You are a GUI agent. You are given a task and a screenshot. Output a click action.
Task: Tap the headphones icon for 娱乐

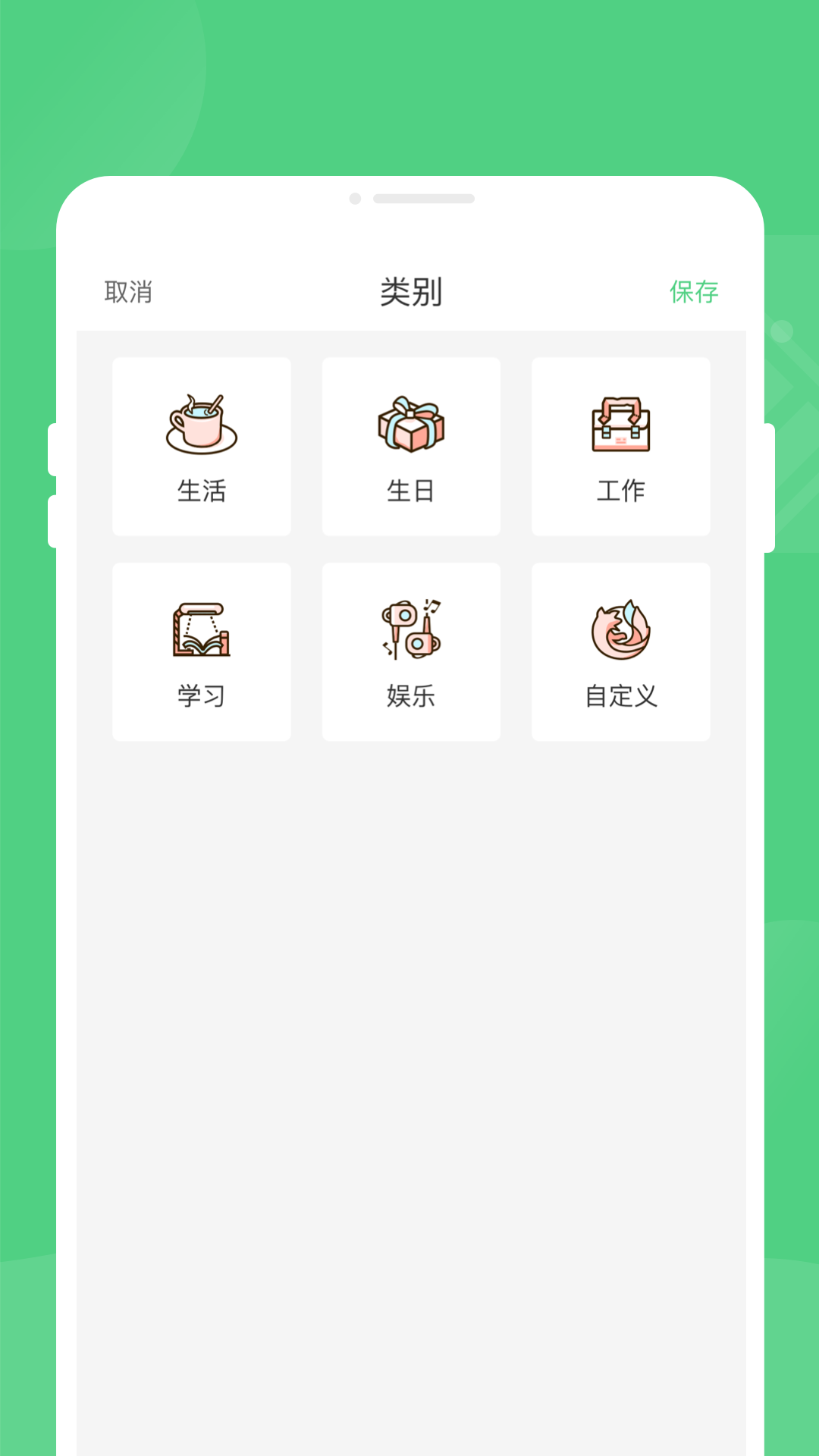(x=411, y=628)
